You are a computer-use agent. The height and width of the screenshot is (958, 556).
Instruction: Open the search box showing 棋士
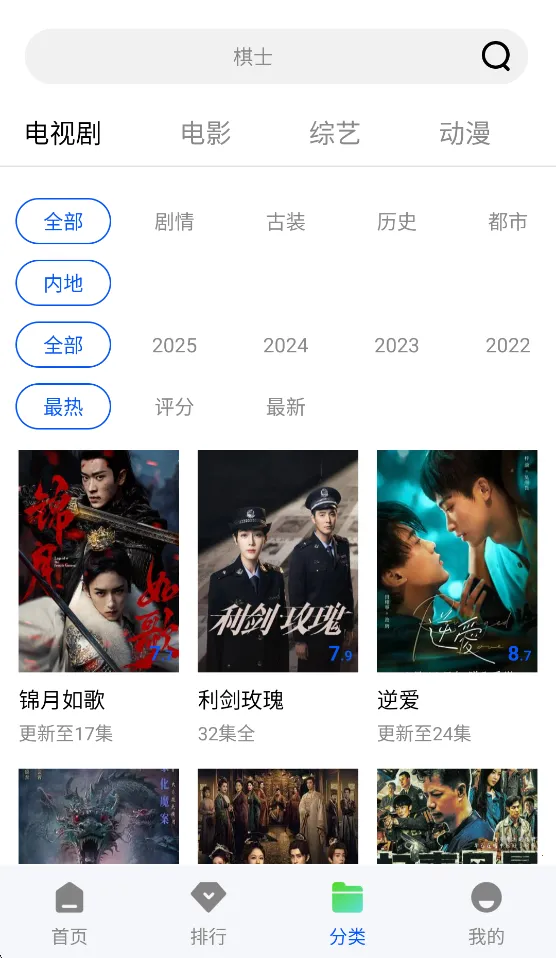276,56
